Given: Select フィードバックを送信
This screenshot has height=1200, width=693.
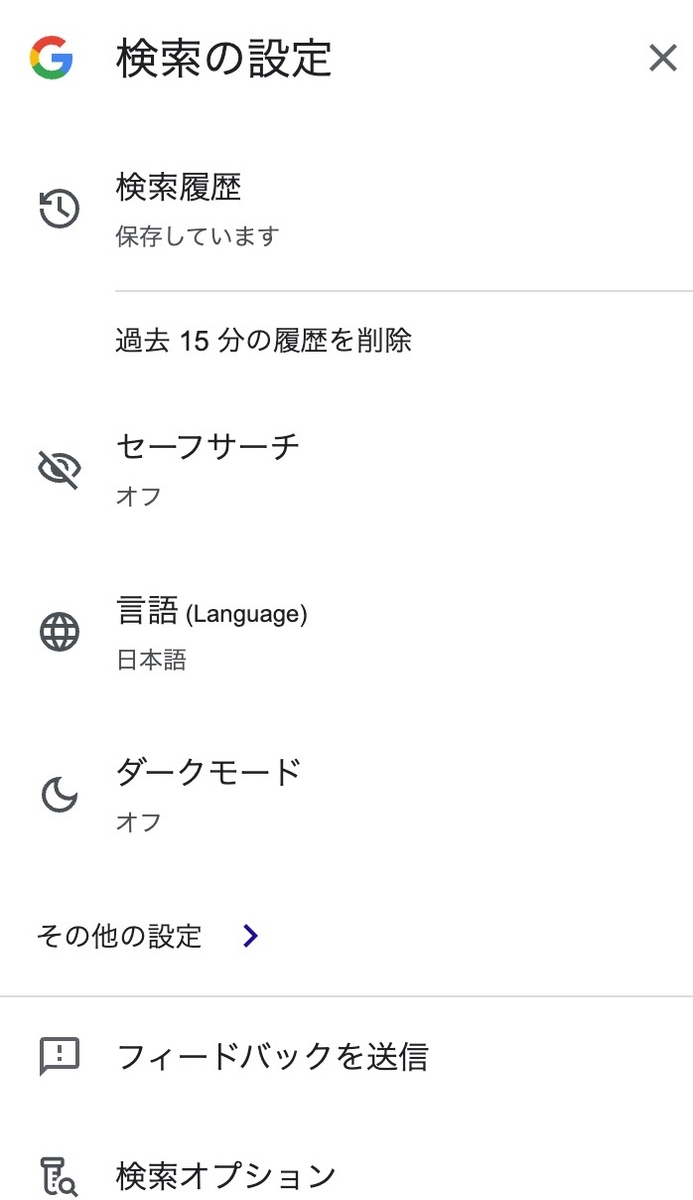Looking at the screenshot, I should tap(272, 1056).
